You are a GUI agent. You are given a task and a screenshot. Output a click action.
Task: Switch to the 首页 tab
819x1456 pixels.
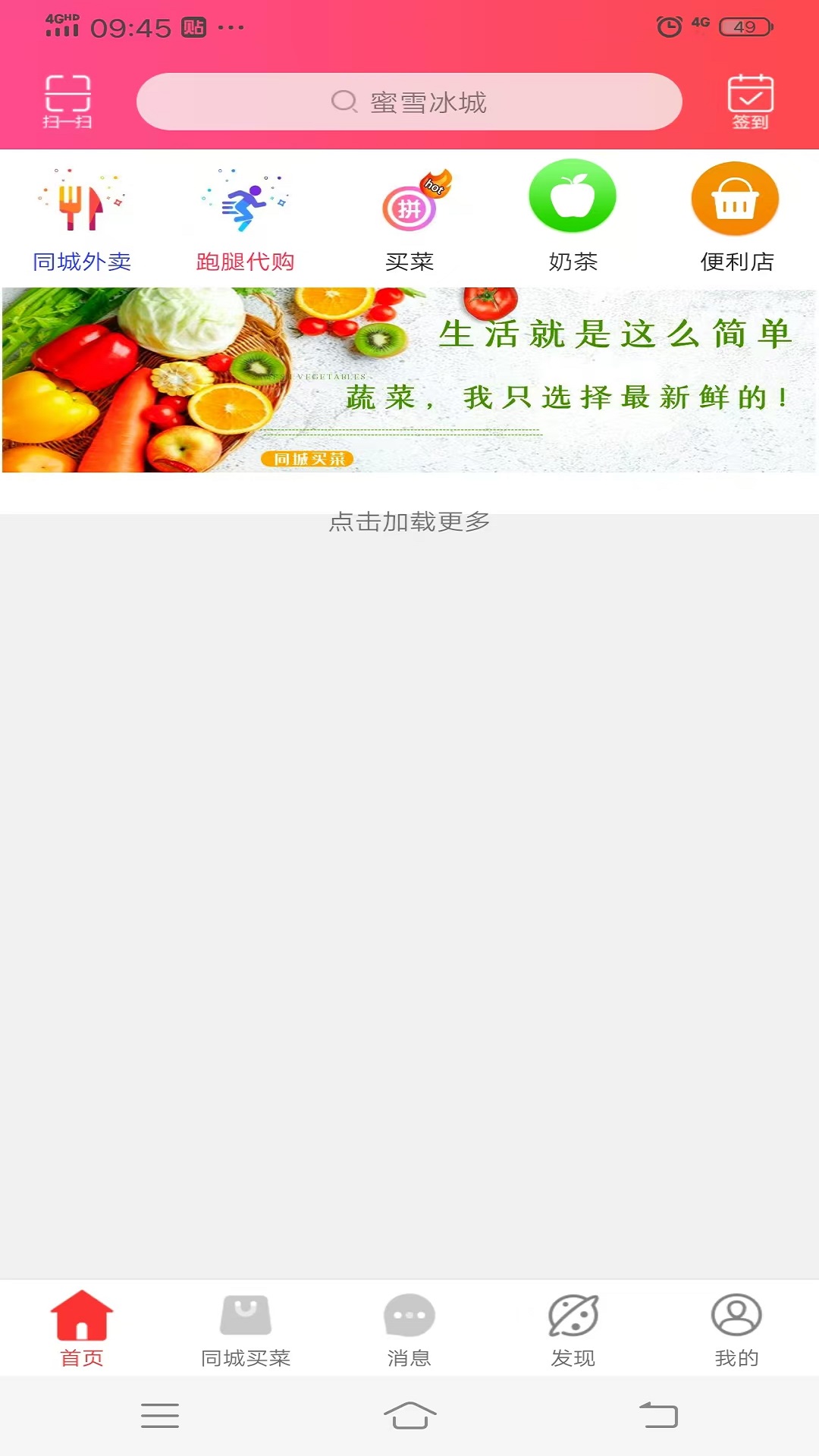click(82, 1329)
